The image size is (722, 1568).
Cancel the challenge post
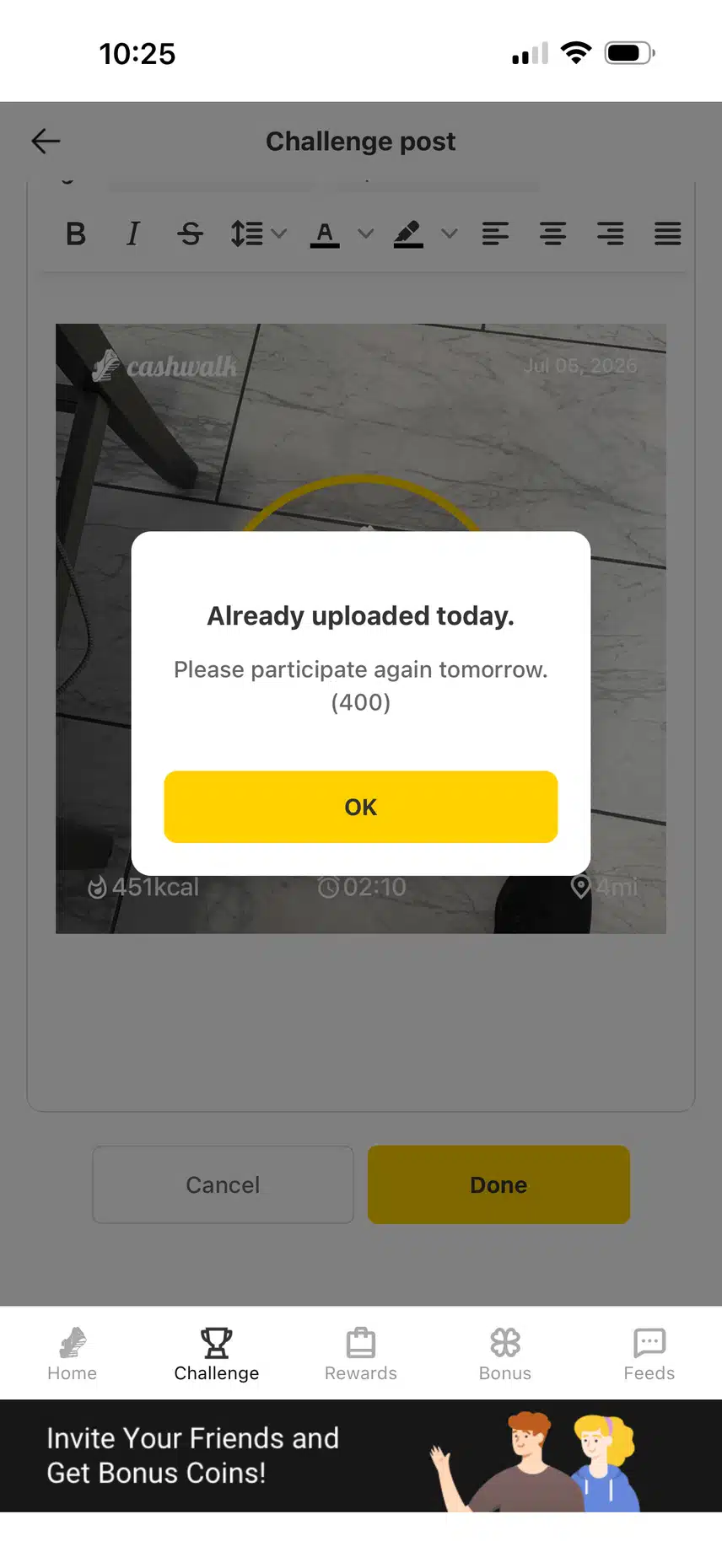(223, 1184)
